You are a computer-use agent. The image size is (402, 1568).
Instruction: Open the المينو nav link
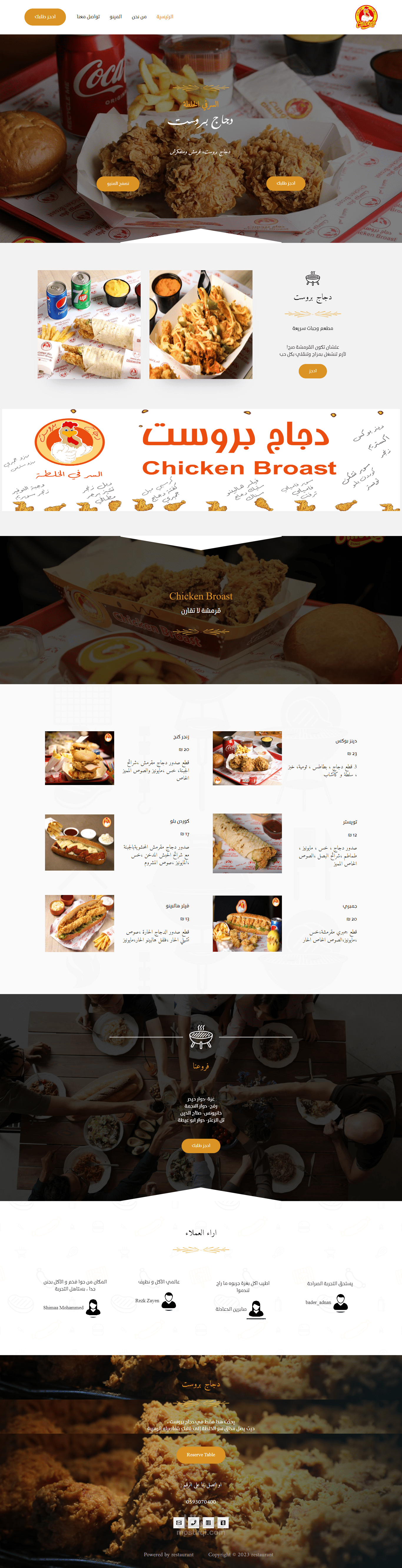[116, 17]
